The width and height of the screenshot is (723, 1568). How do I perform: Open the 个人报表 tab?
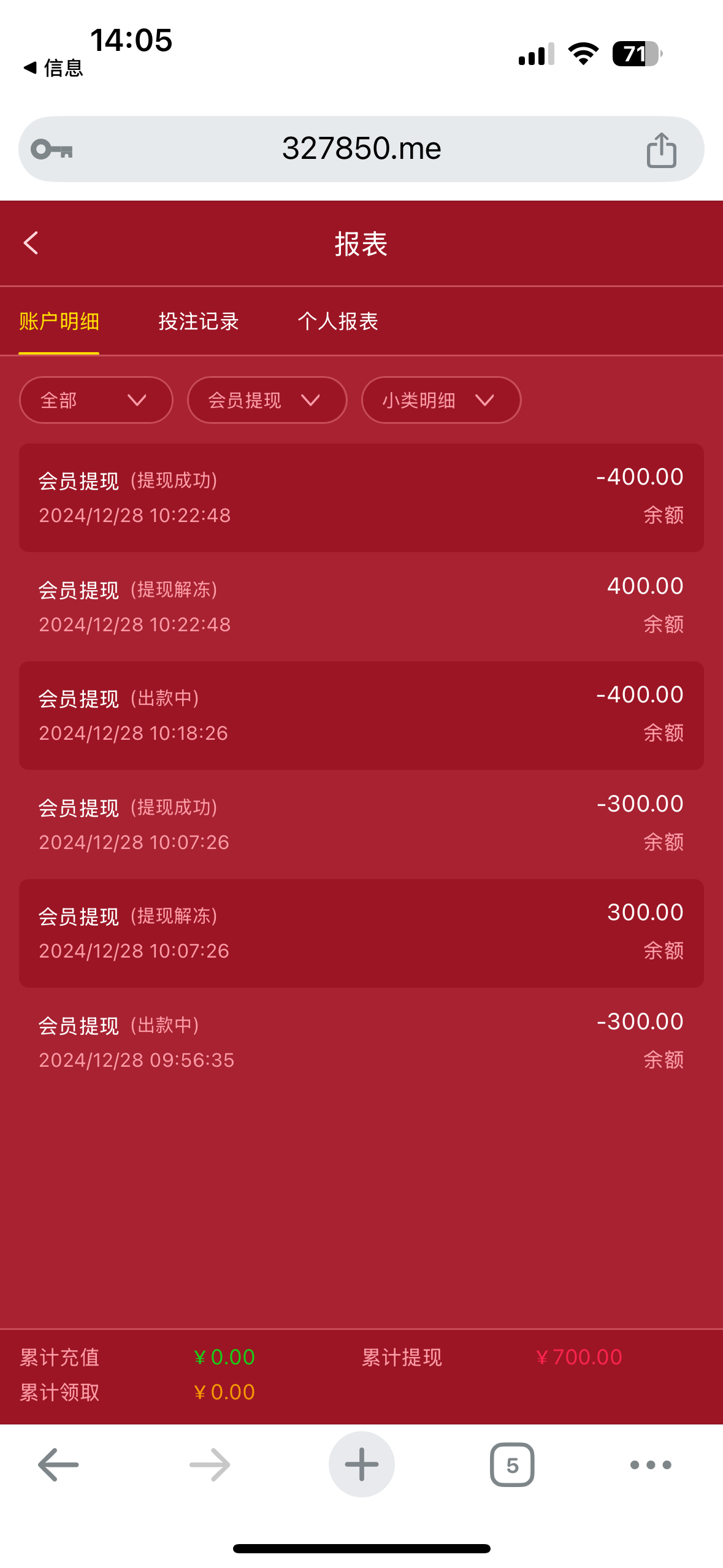339,321
